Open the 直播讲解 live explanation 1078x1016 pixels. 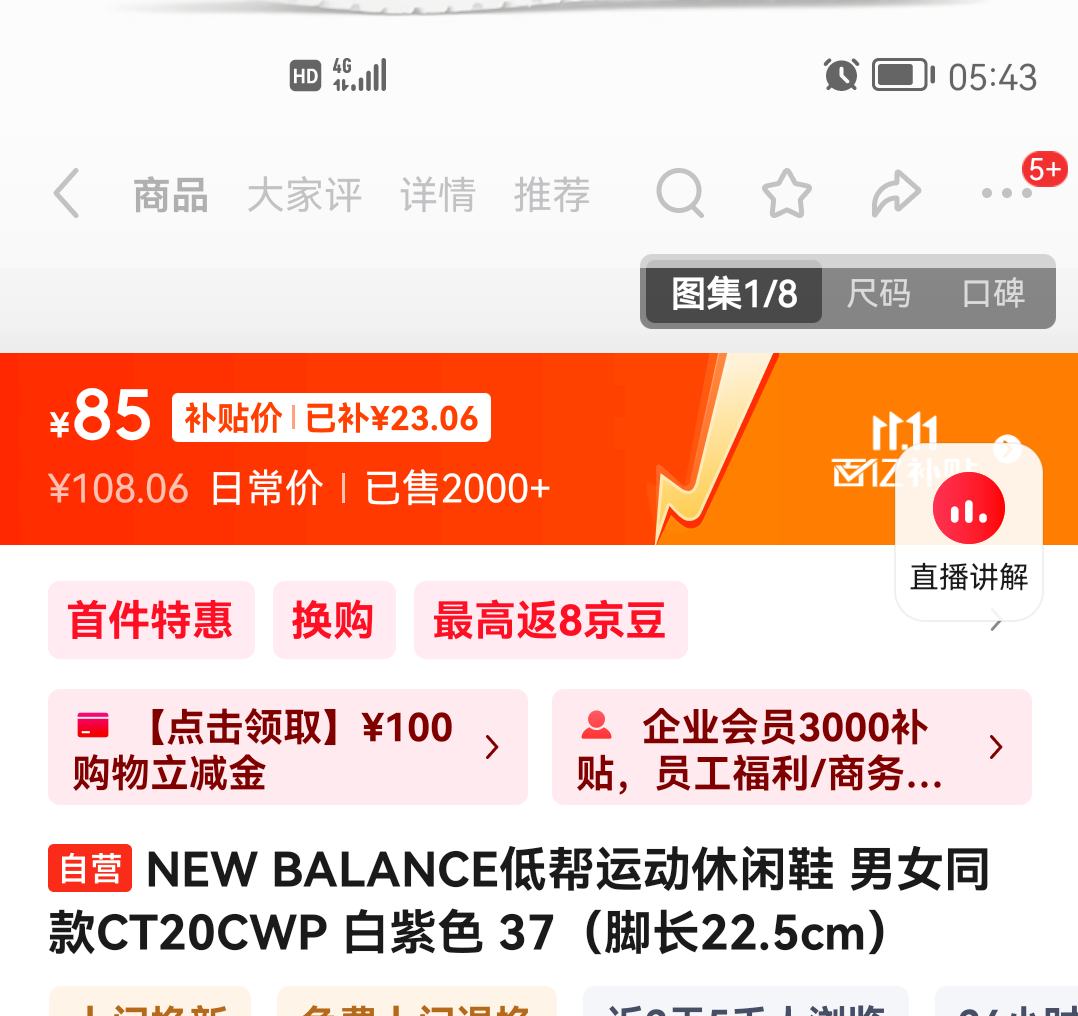pos(969,532)
